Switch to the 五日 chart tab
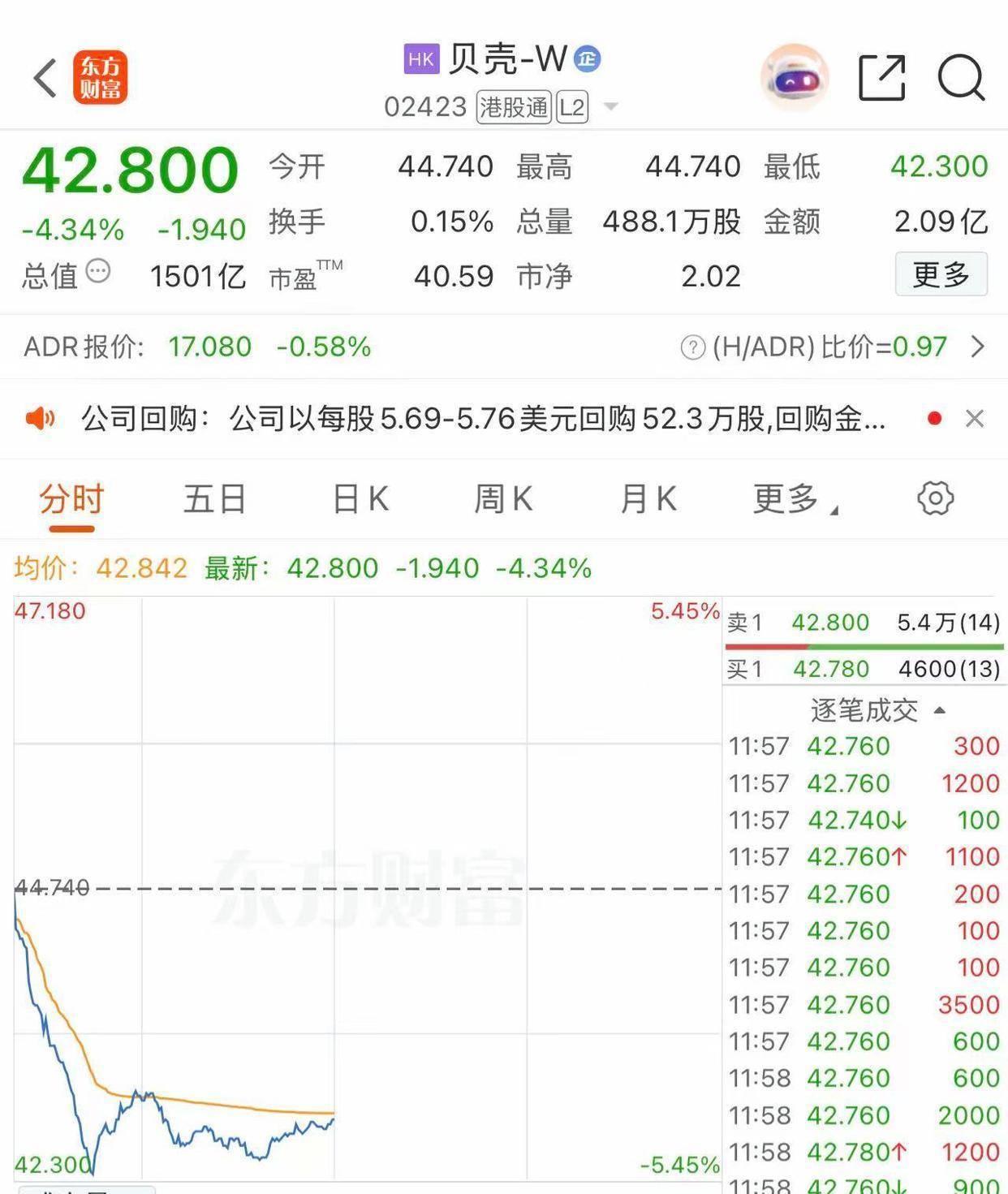Screen dimensions: 1008x1194 point(214,499)
